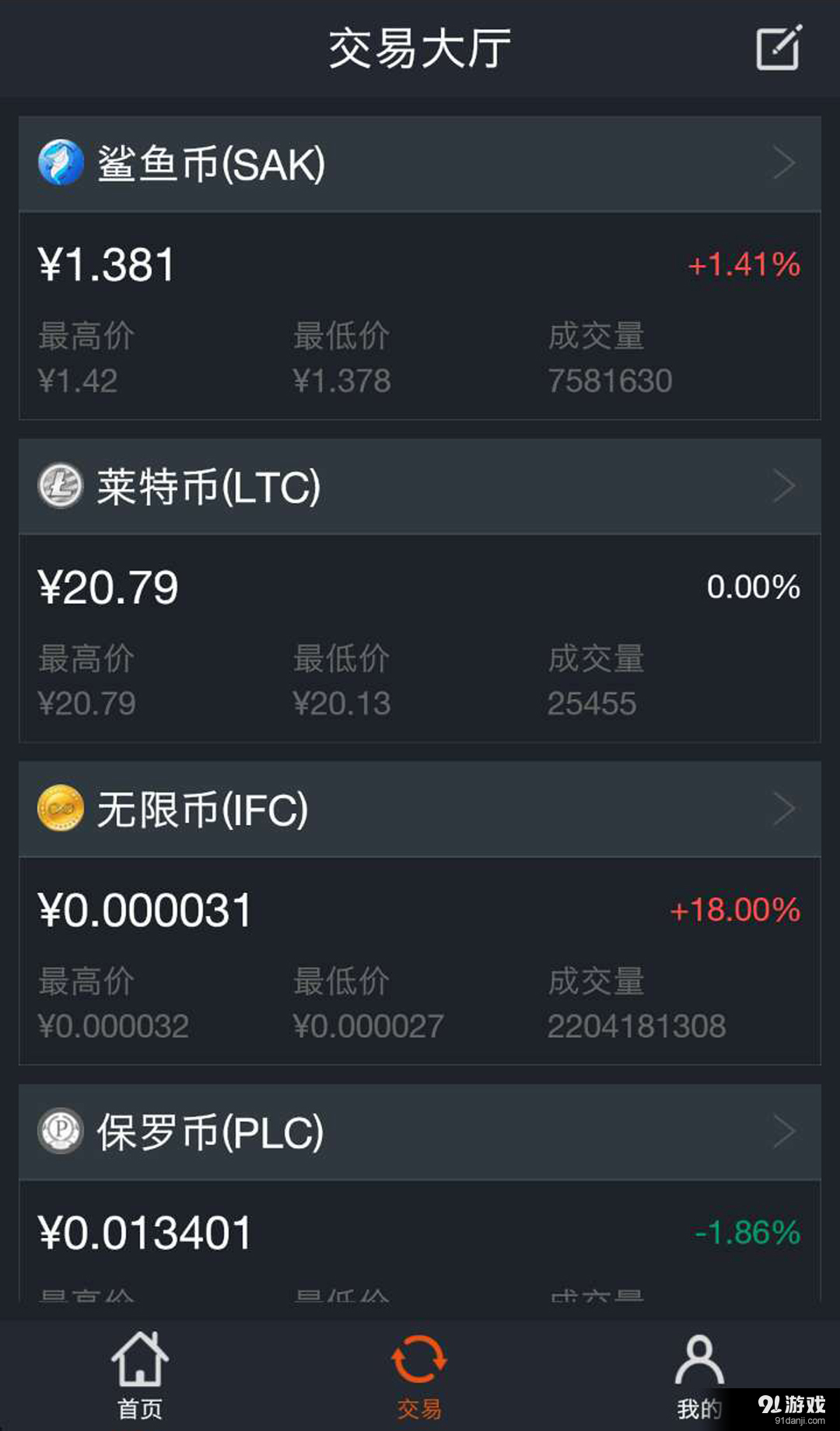Open the 无限币(IFC) trading details
840x1431 pixels.
click(420, 810)
